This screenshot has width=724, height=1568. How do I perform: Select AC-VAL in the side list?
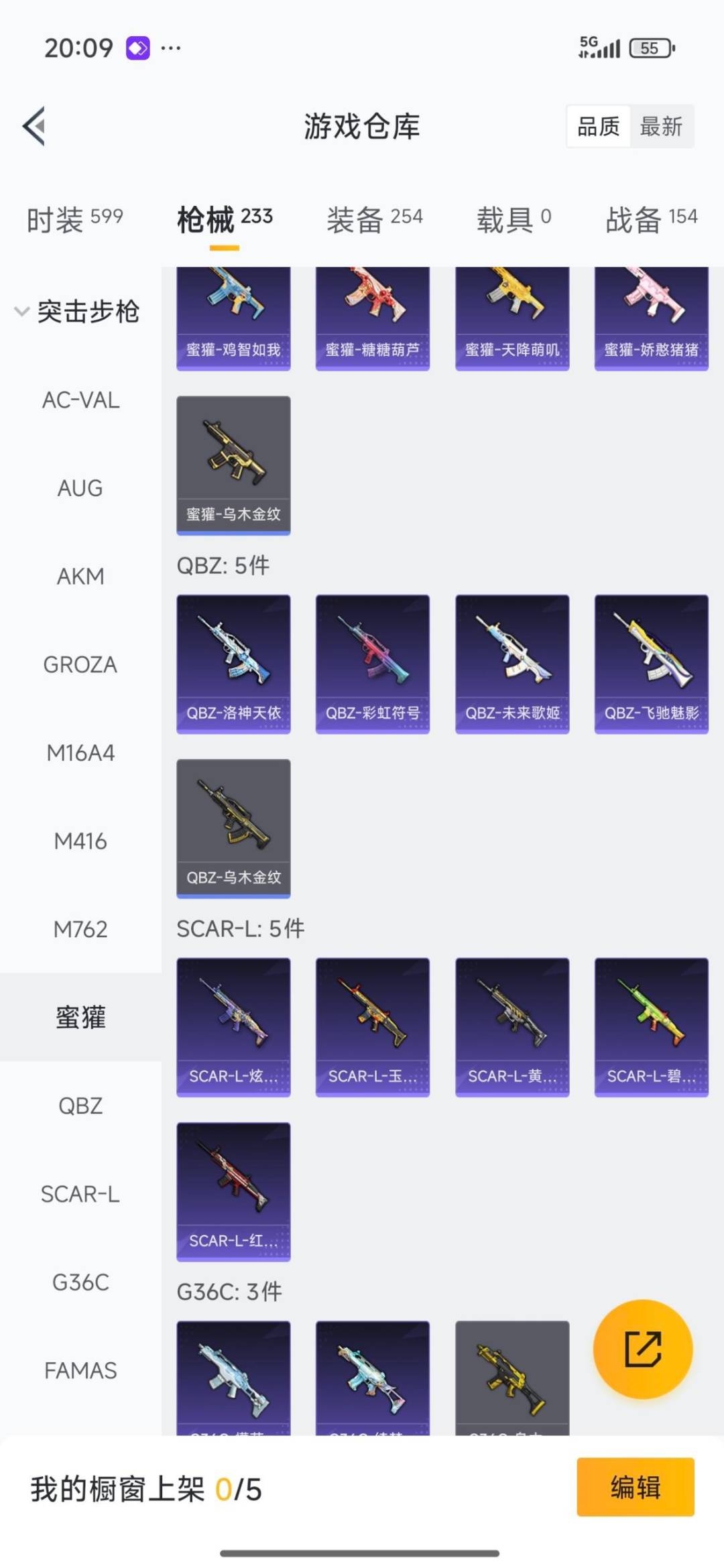click(80, 400)
